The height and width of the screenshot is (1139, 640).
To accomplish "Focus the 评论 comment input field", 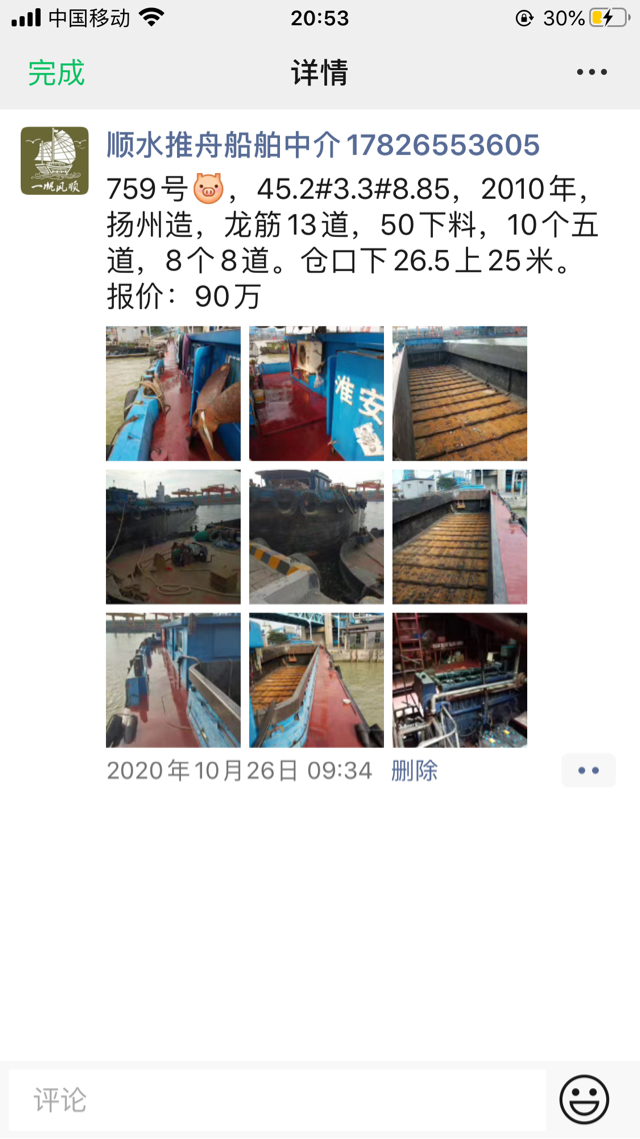I will coord(276,1100).
